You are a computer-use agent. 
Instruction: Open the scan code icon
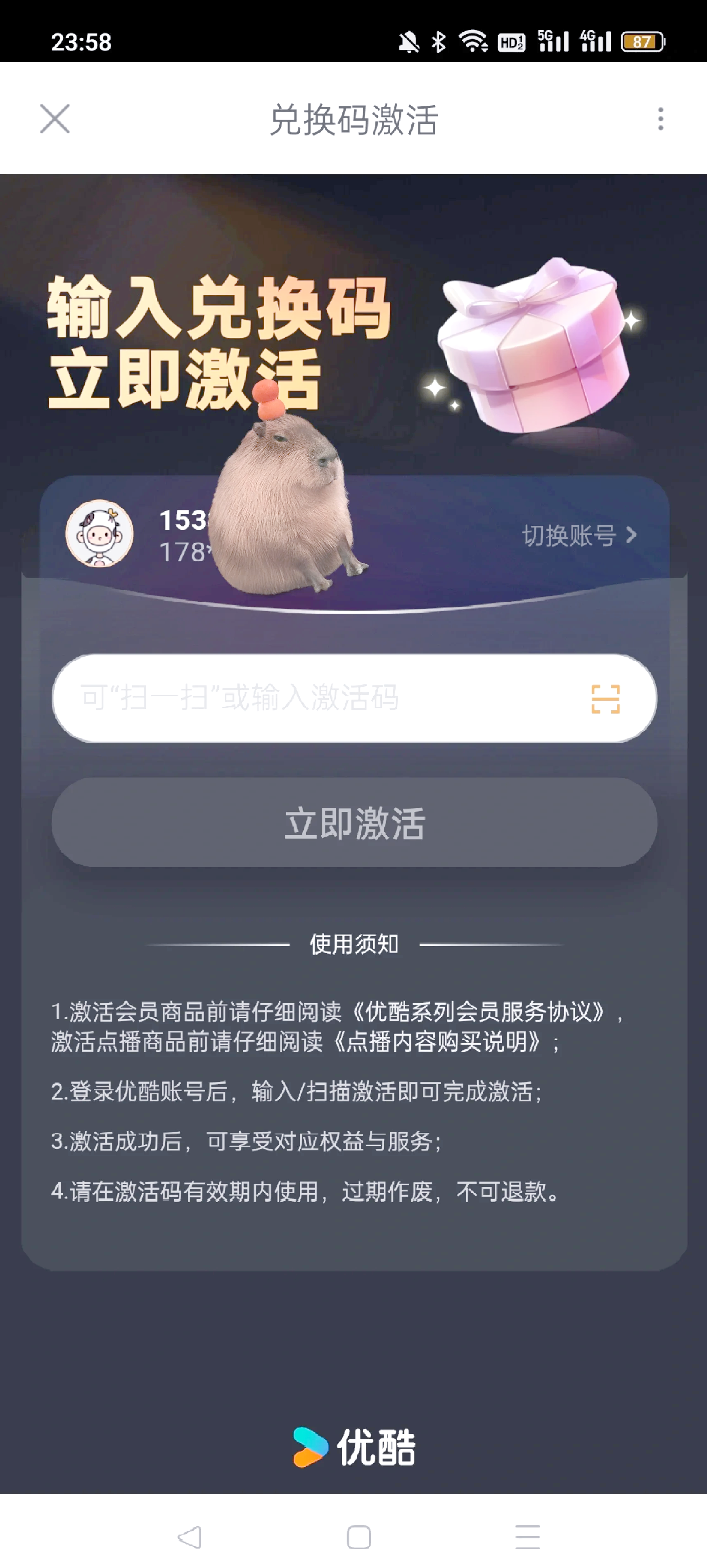(605, 699)
